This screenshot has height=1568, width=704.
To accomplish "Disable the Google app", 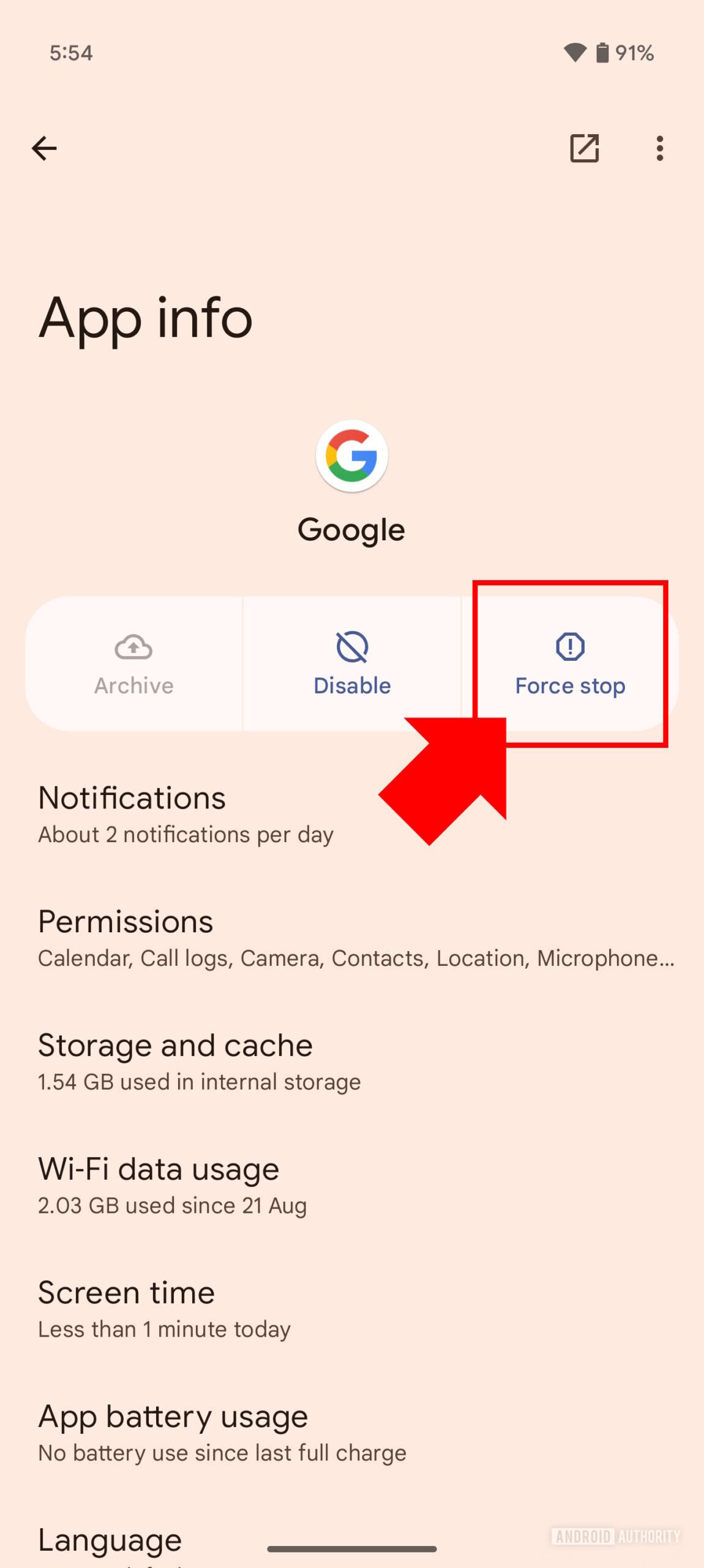I will click(x=352, y=664).
